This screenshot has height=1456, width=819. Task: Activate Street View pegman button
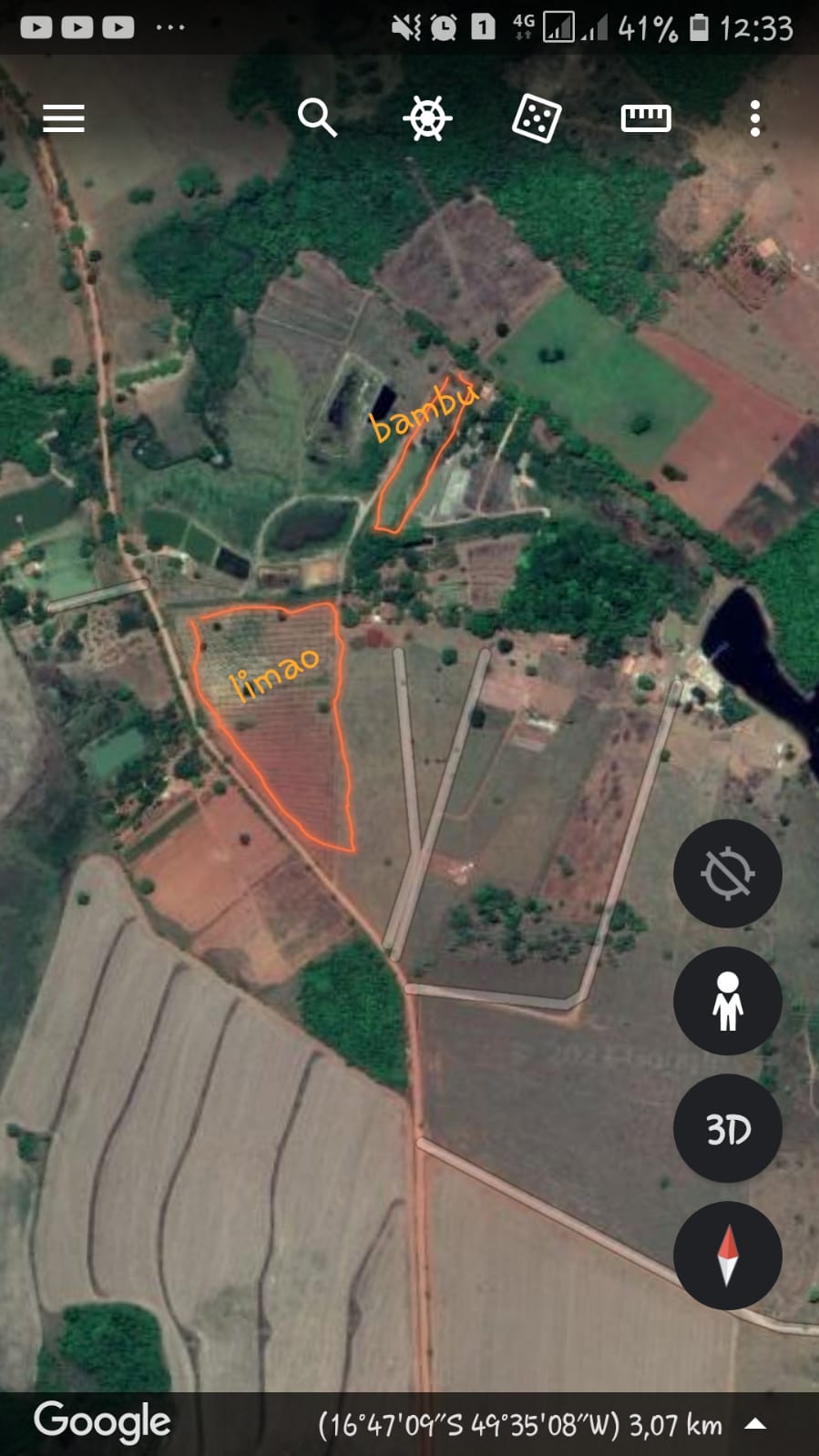(727, 1001)
